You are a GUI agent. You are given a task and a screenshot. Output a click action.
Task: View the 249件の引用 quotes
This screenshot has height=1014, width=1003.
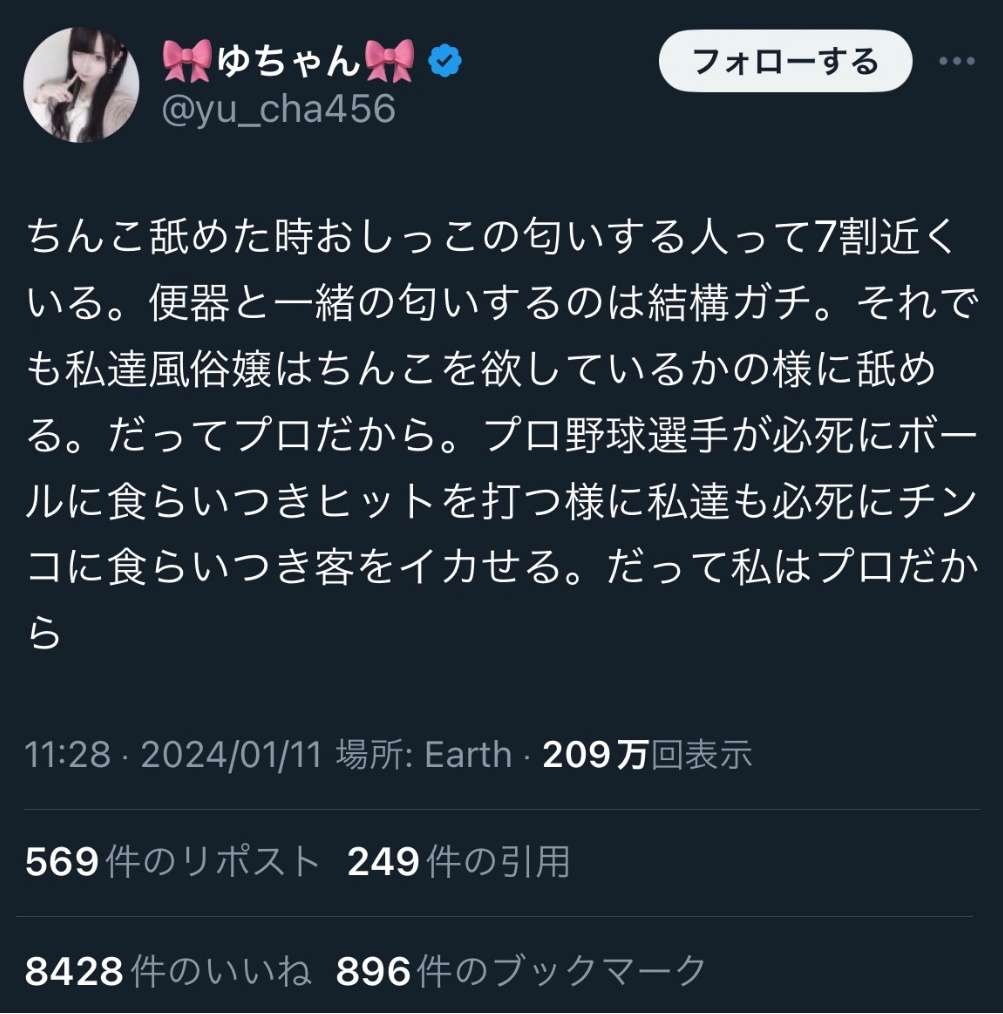(458, 862)
